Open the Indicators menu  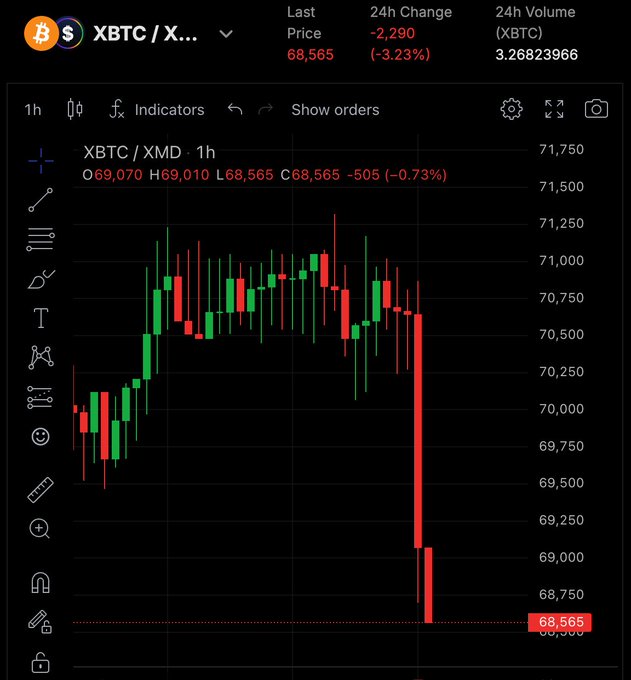[157, 110]
